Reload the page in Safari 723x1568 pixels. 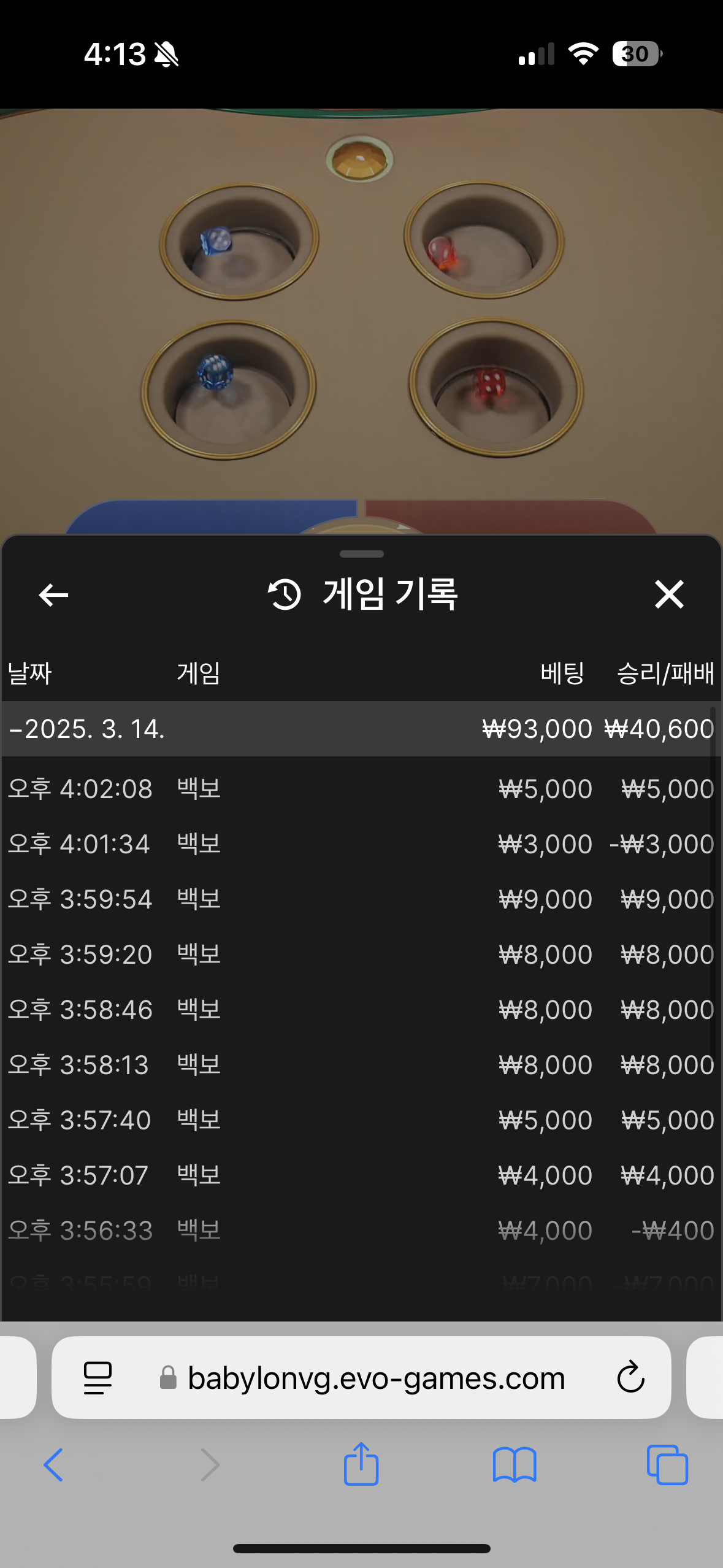tap(630, 1378)
